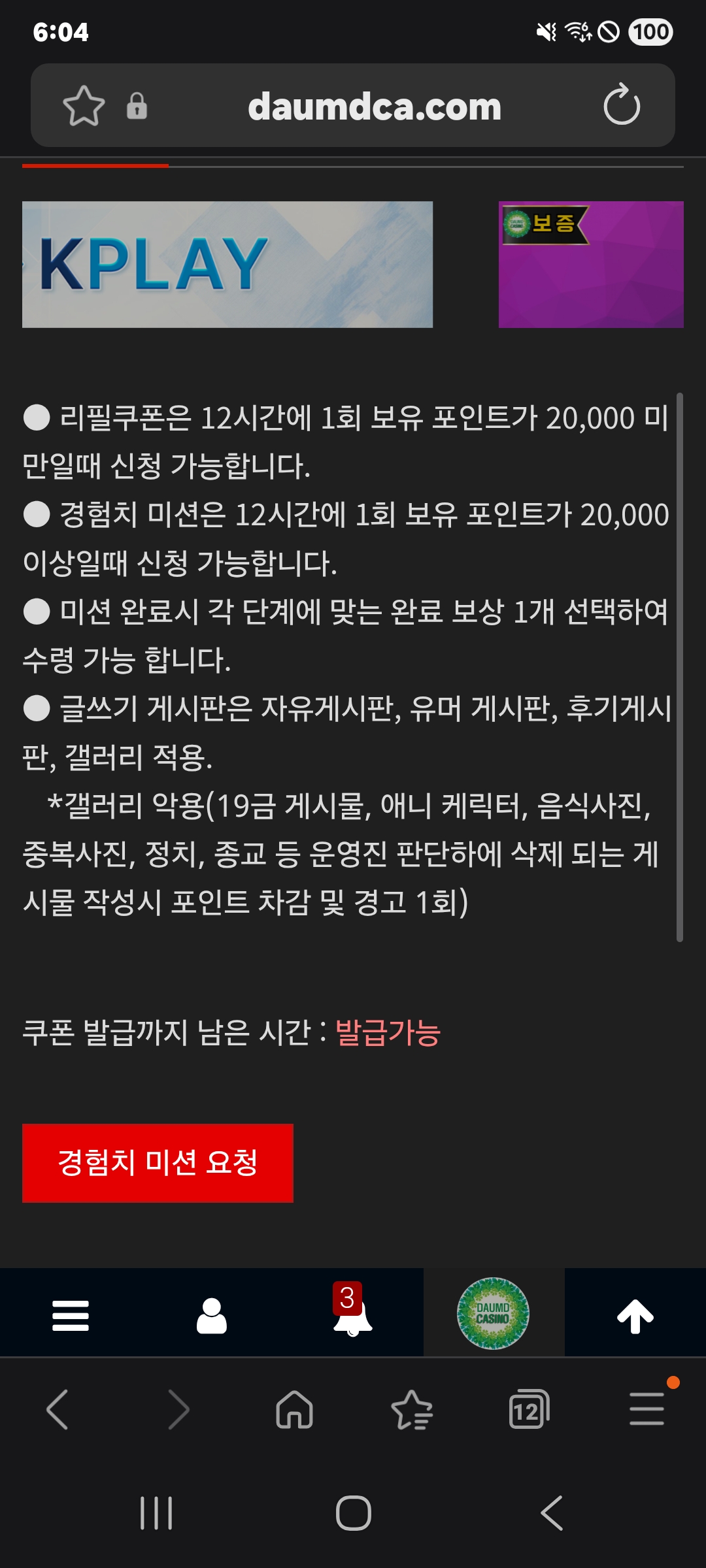
Task: Tap the daumdca.com address bar
Action: point(374,106)
